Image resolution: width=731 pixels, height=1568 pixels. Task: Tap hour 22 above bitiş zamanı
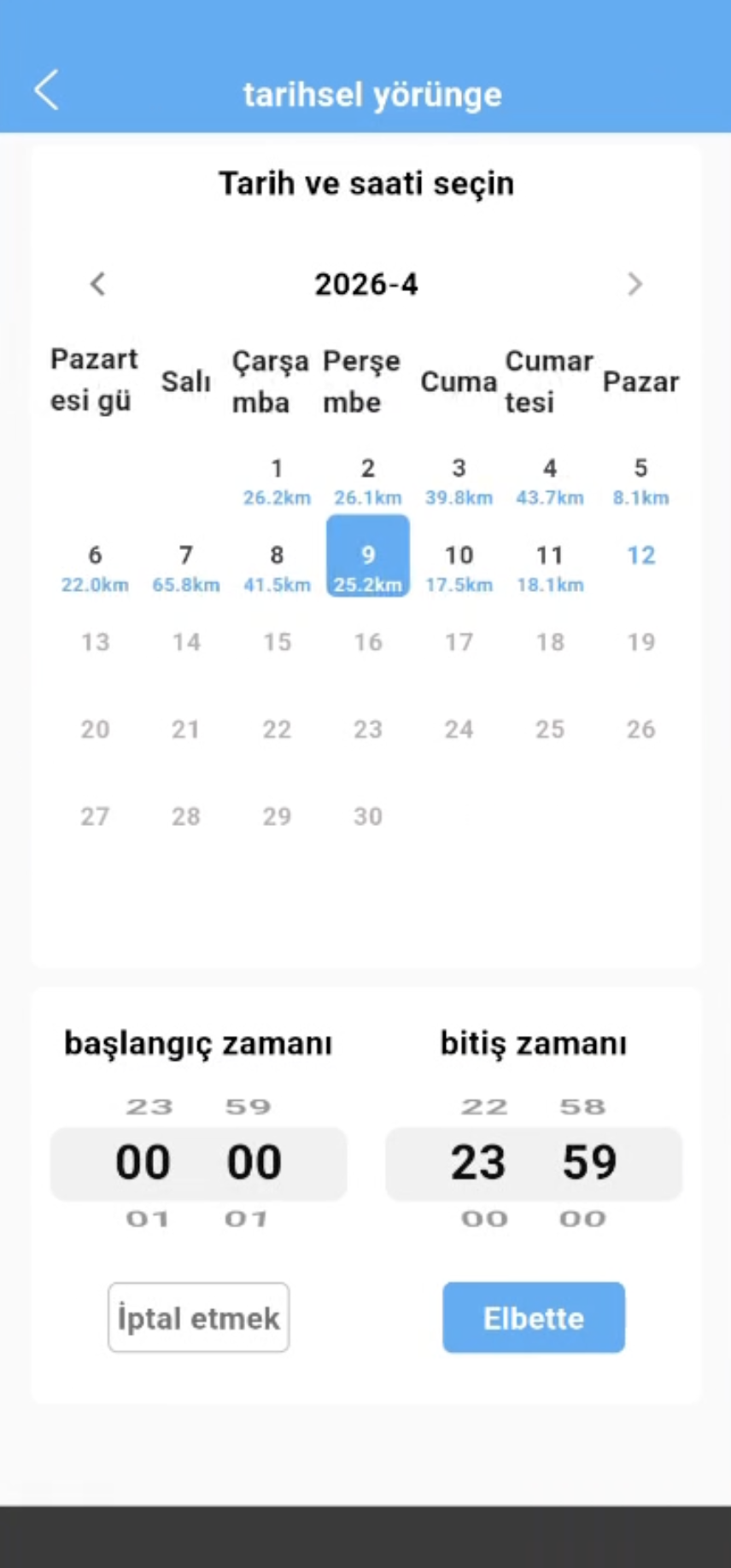pos(484,1107)
